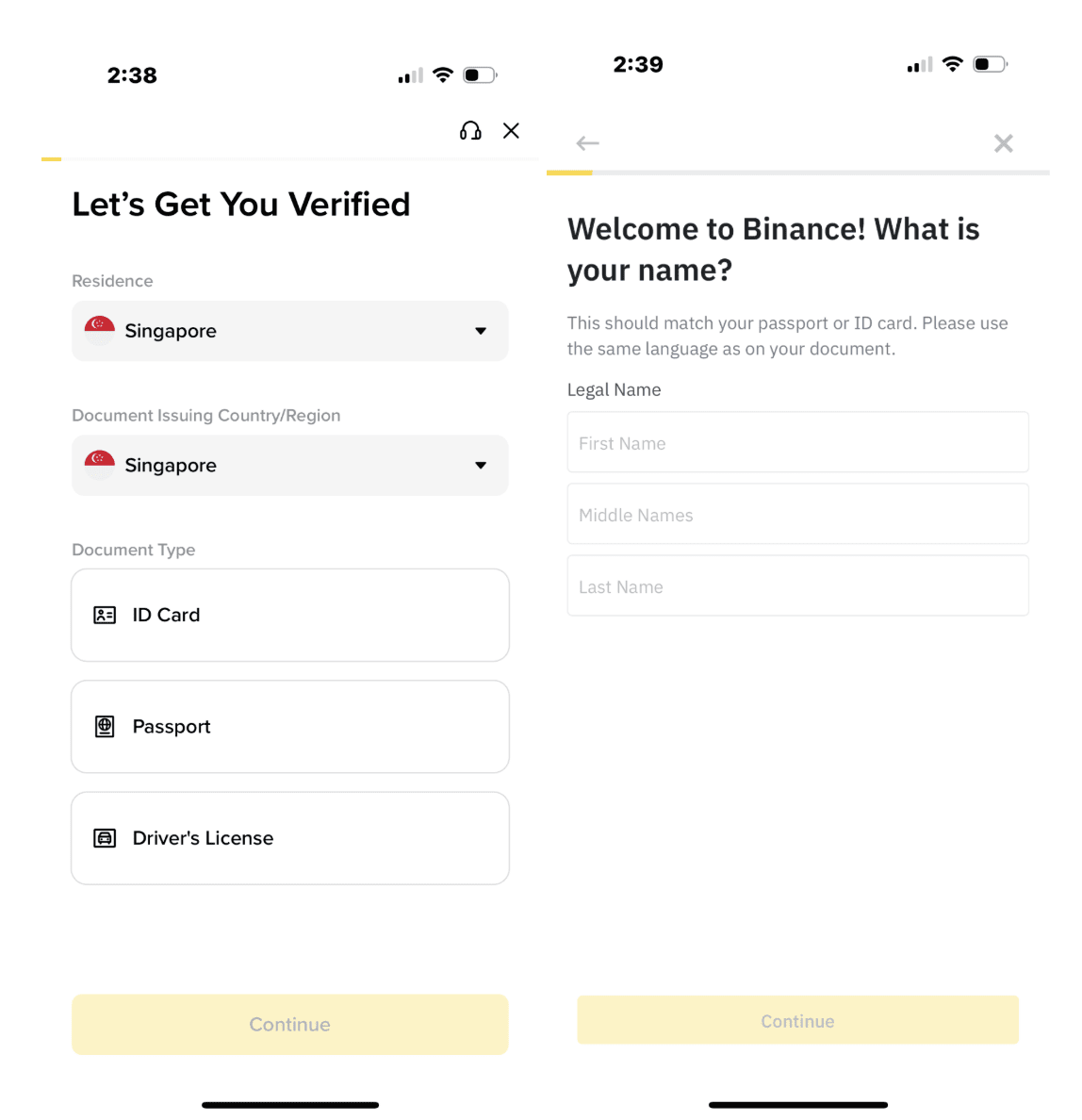Tap Continue below the document types
Viewport: 1082px width, 1120px height.
pos(290,1024)
